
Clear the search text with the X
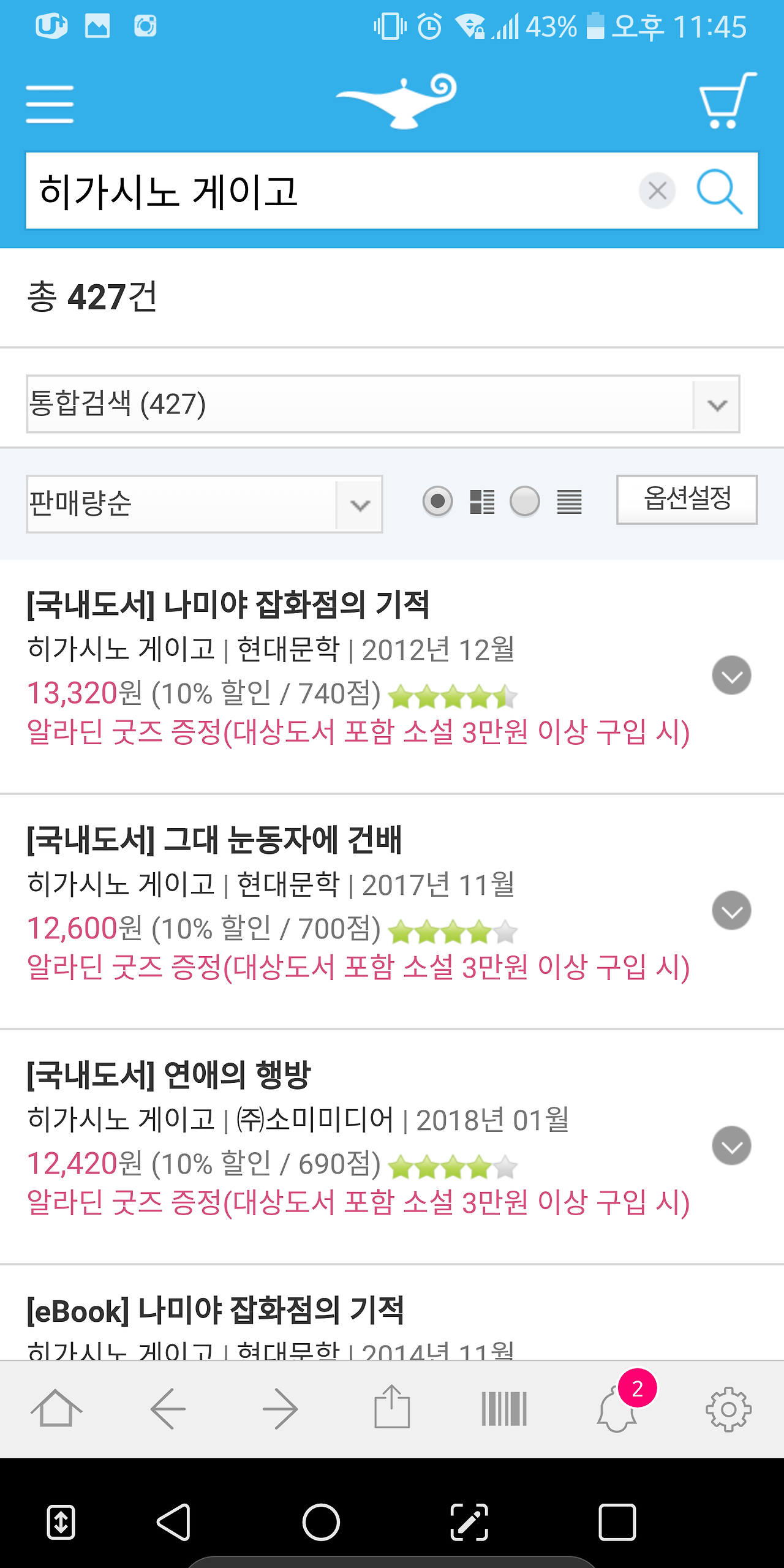tap(657, 190)
